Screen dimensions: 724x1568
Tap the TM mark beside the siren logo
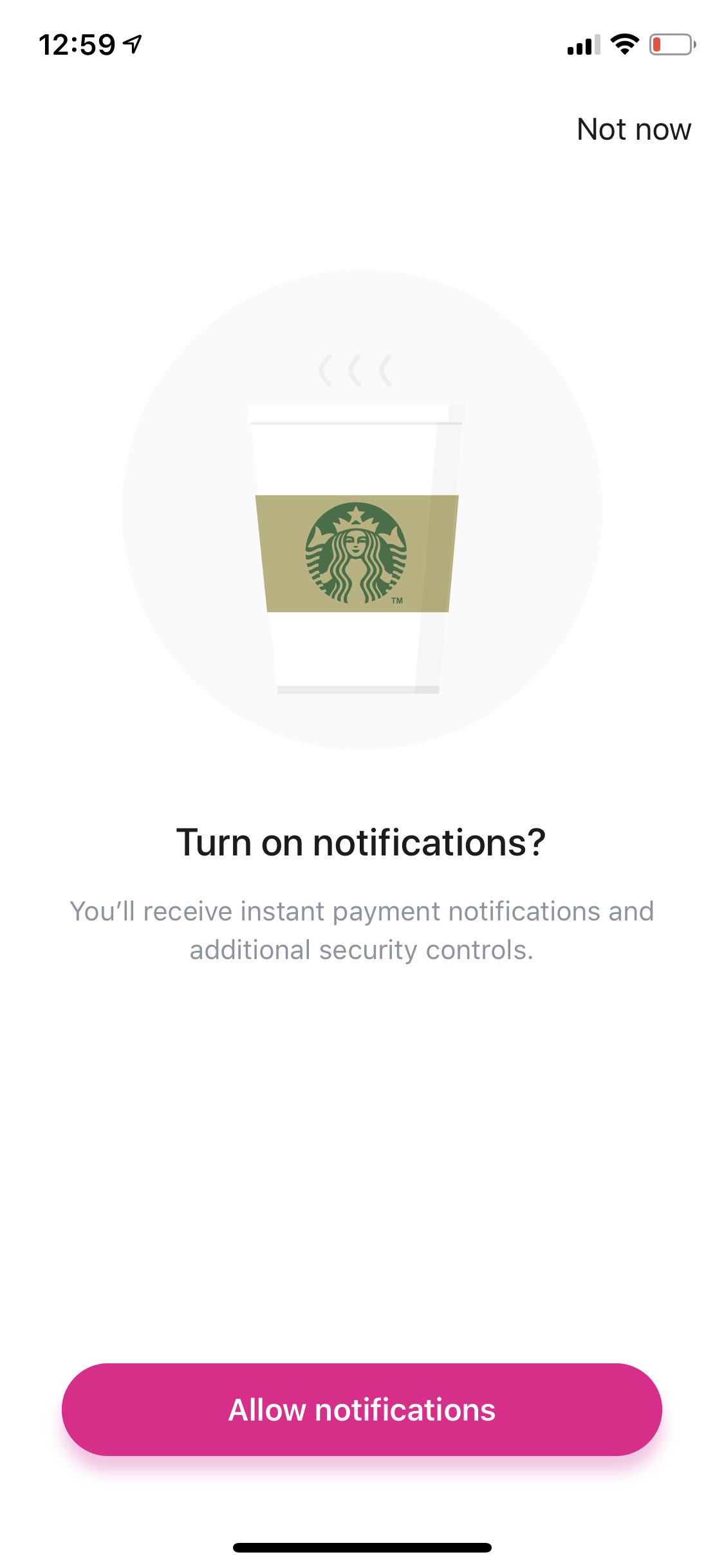(x=397, y=599)
